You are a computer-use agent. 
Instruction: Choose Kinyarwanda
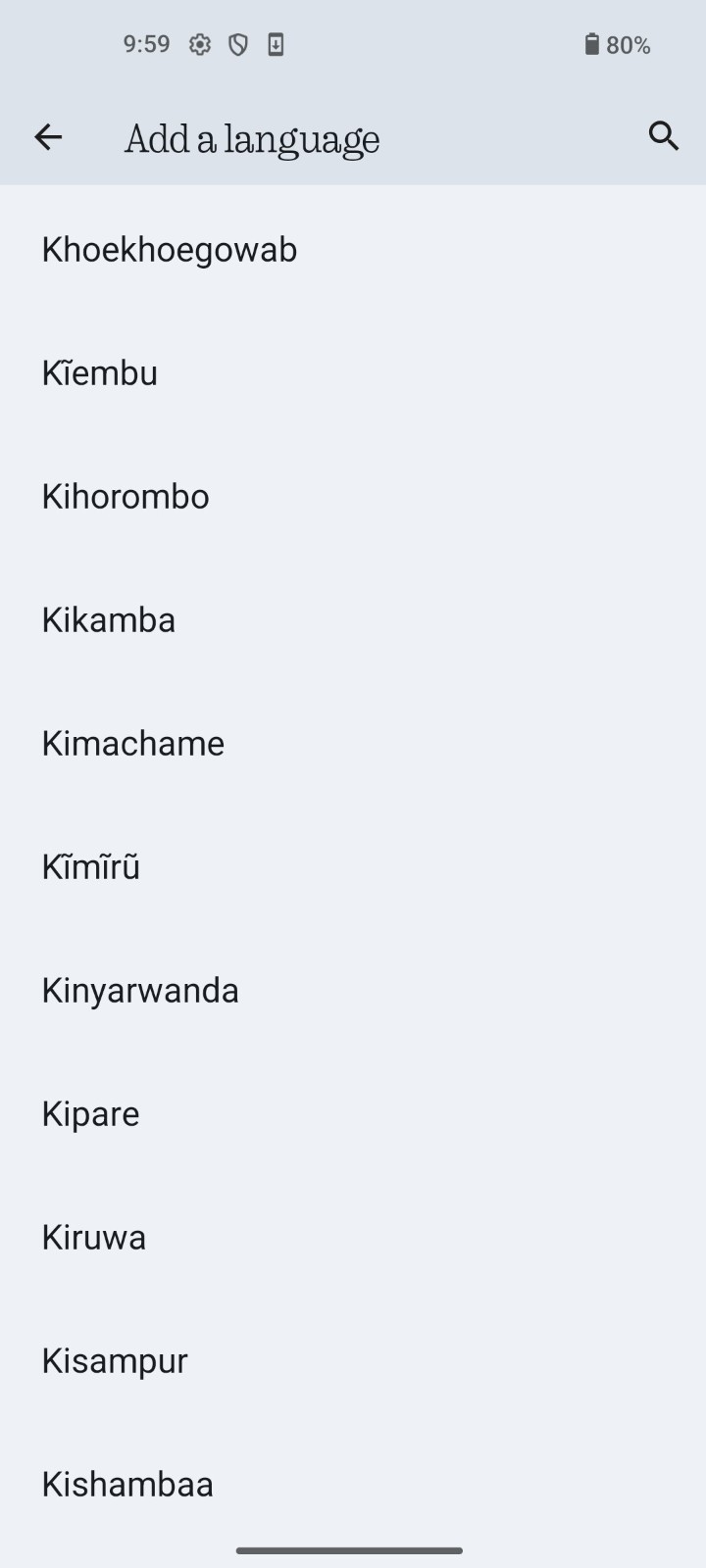[x=140, y=991]
